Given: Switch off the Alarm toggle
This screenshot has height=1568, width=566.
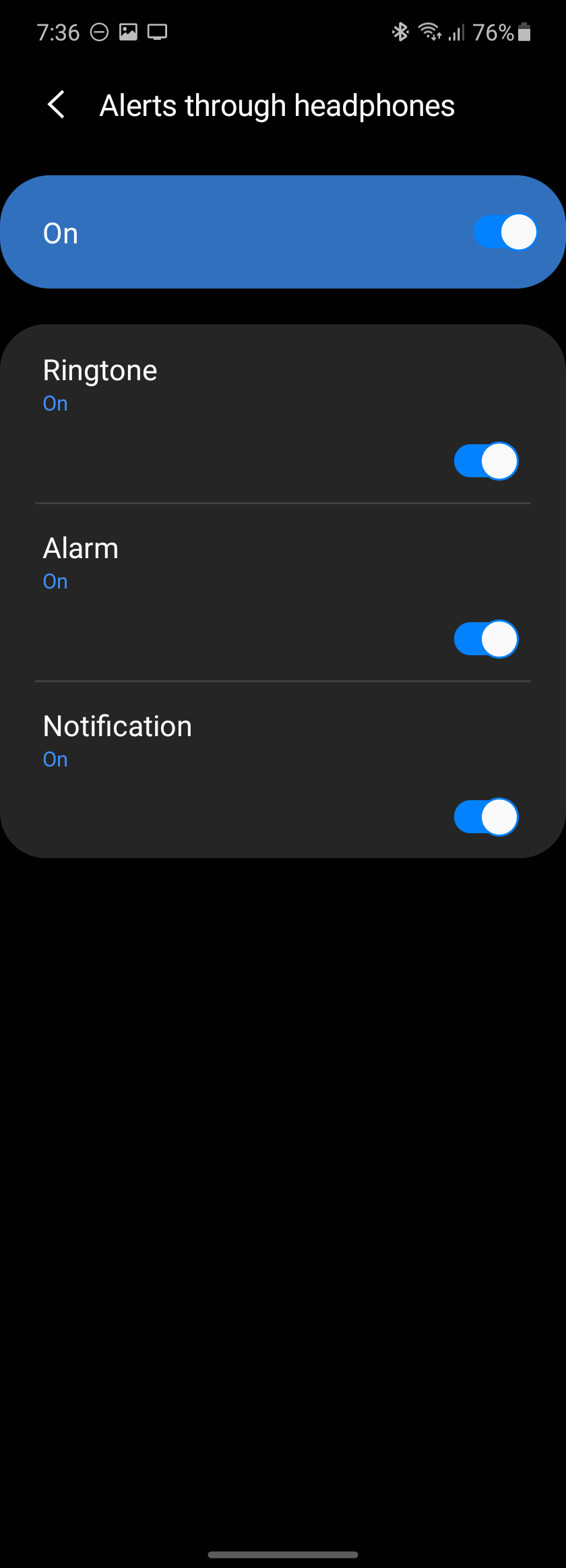Looking at the screenshot, I should pyautogui.click(x=486, y=639).
